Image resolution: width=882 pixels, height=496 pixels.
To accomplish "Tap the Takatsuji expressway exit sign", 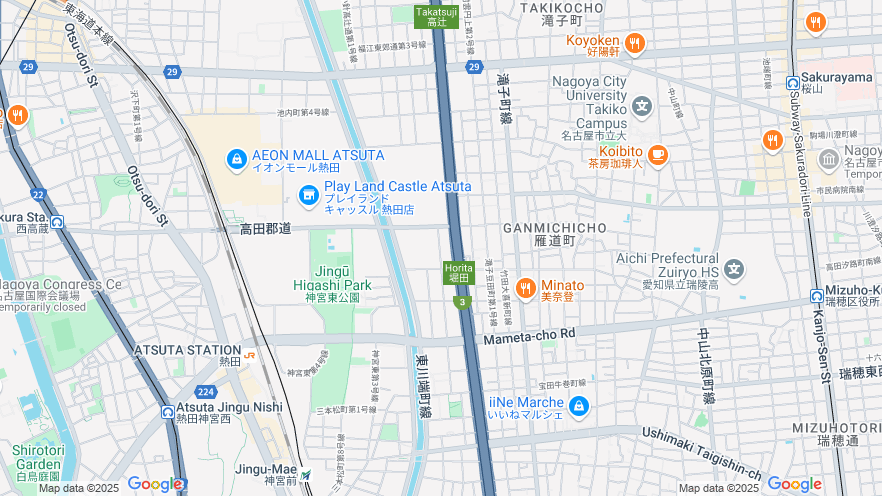I will coord(436,16).
